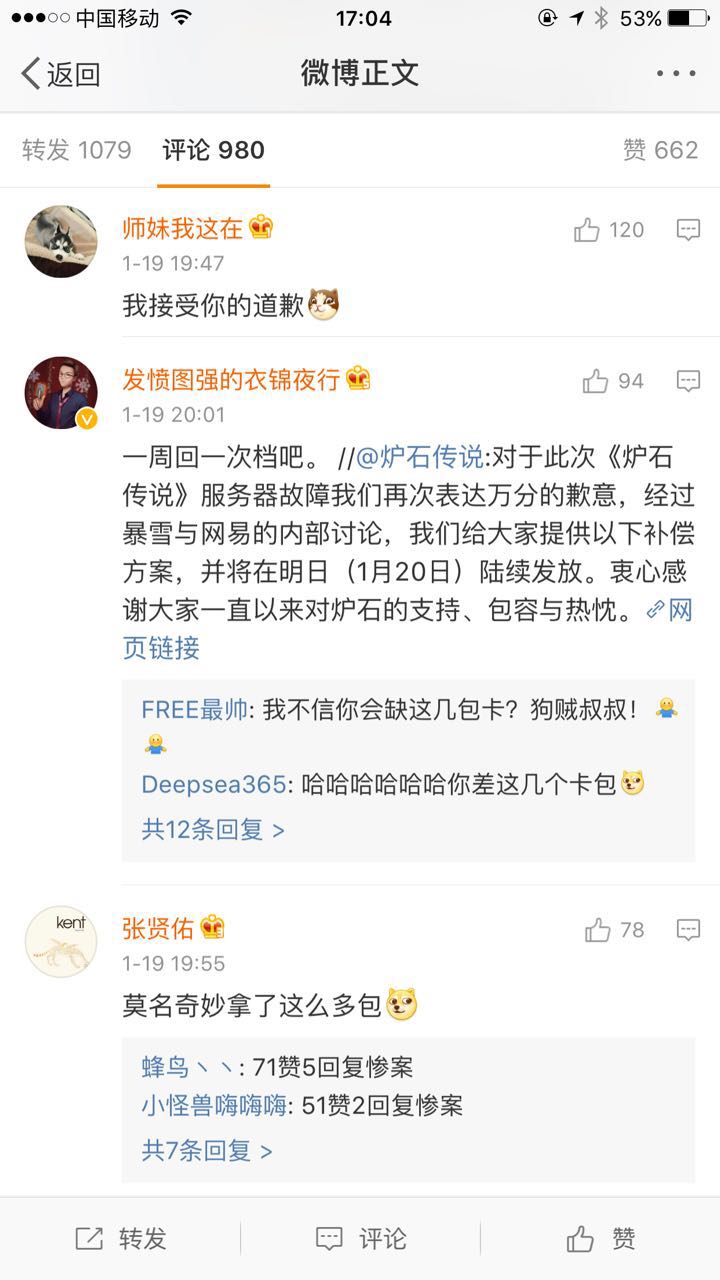Image resolution: width=720 pixels, height=1280 pixels.
Task: Go back using the 返回 button
Action: (61, 74)
